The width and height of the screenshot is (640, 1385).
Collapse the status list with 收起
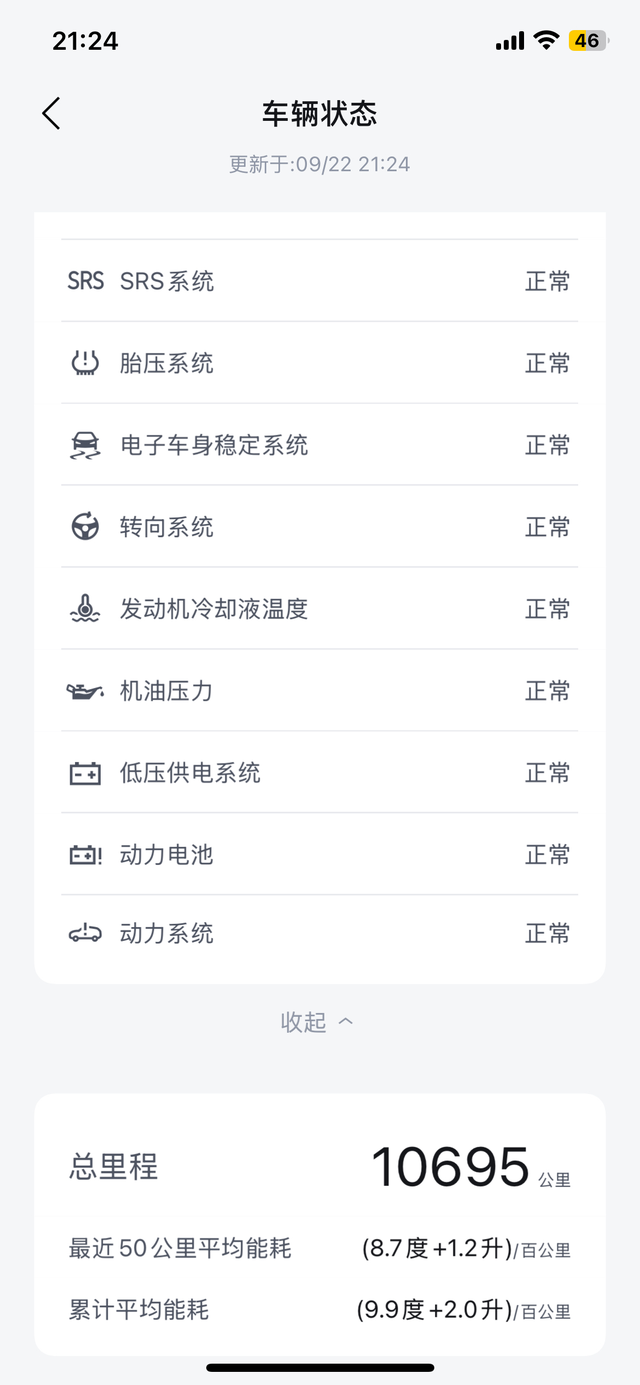point(317,1022)
